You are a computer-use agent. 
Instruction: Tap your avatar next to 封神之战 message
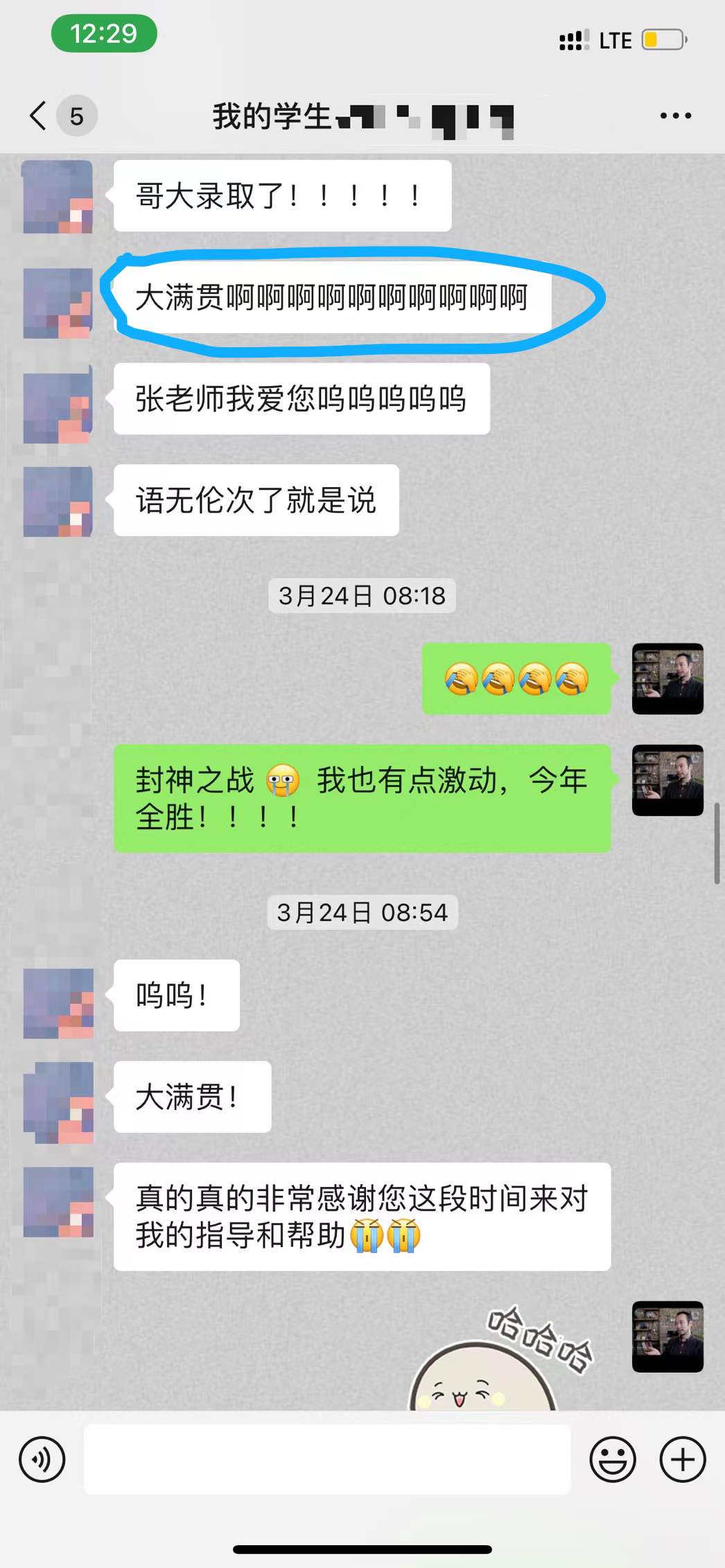click(x=667, y=780)
